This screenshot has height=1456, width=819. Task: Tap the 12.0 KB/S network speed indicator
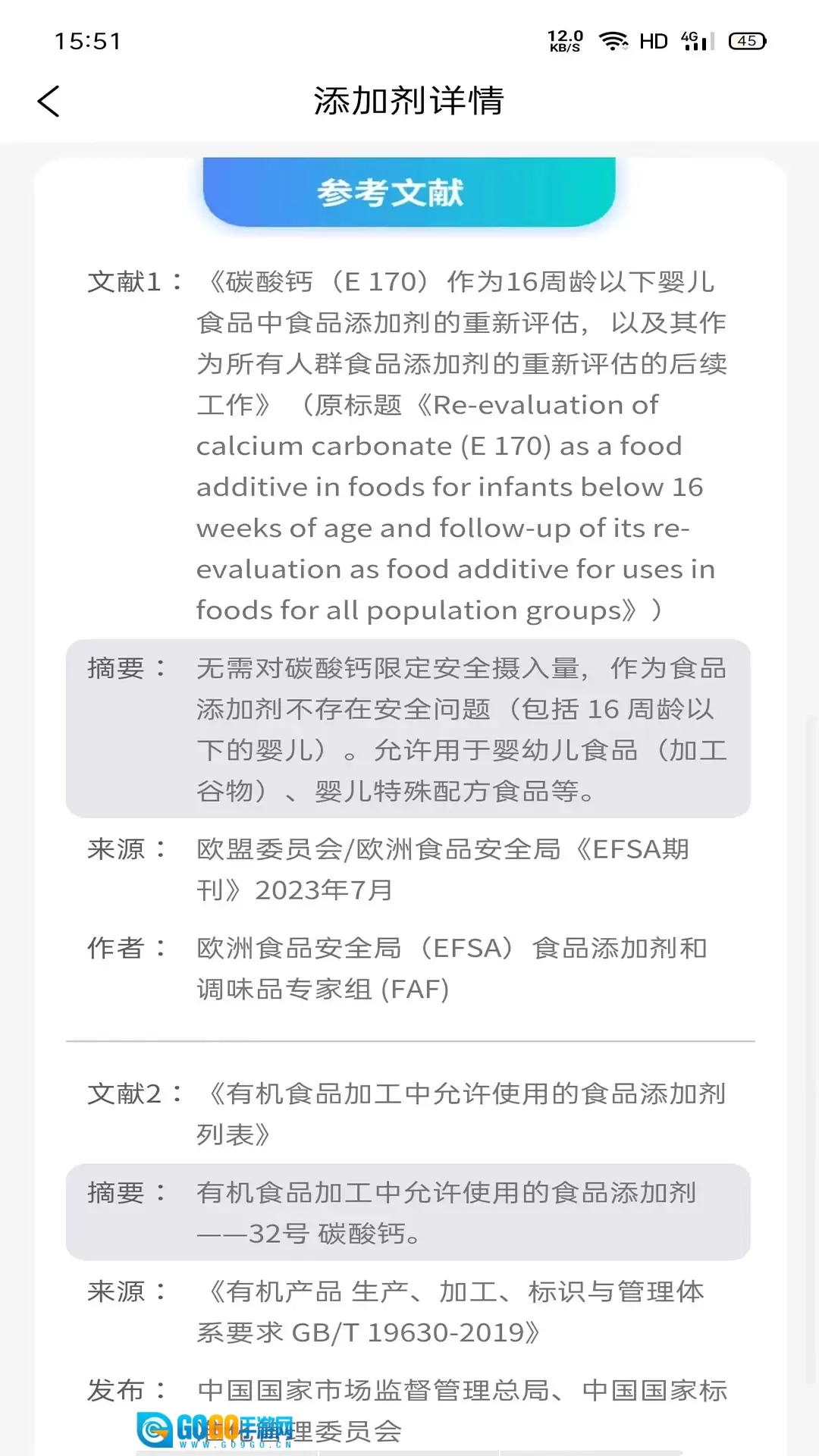(x=566, y=39)
